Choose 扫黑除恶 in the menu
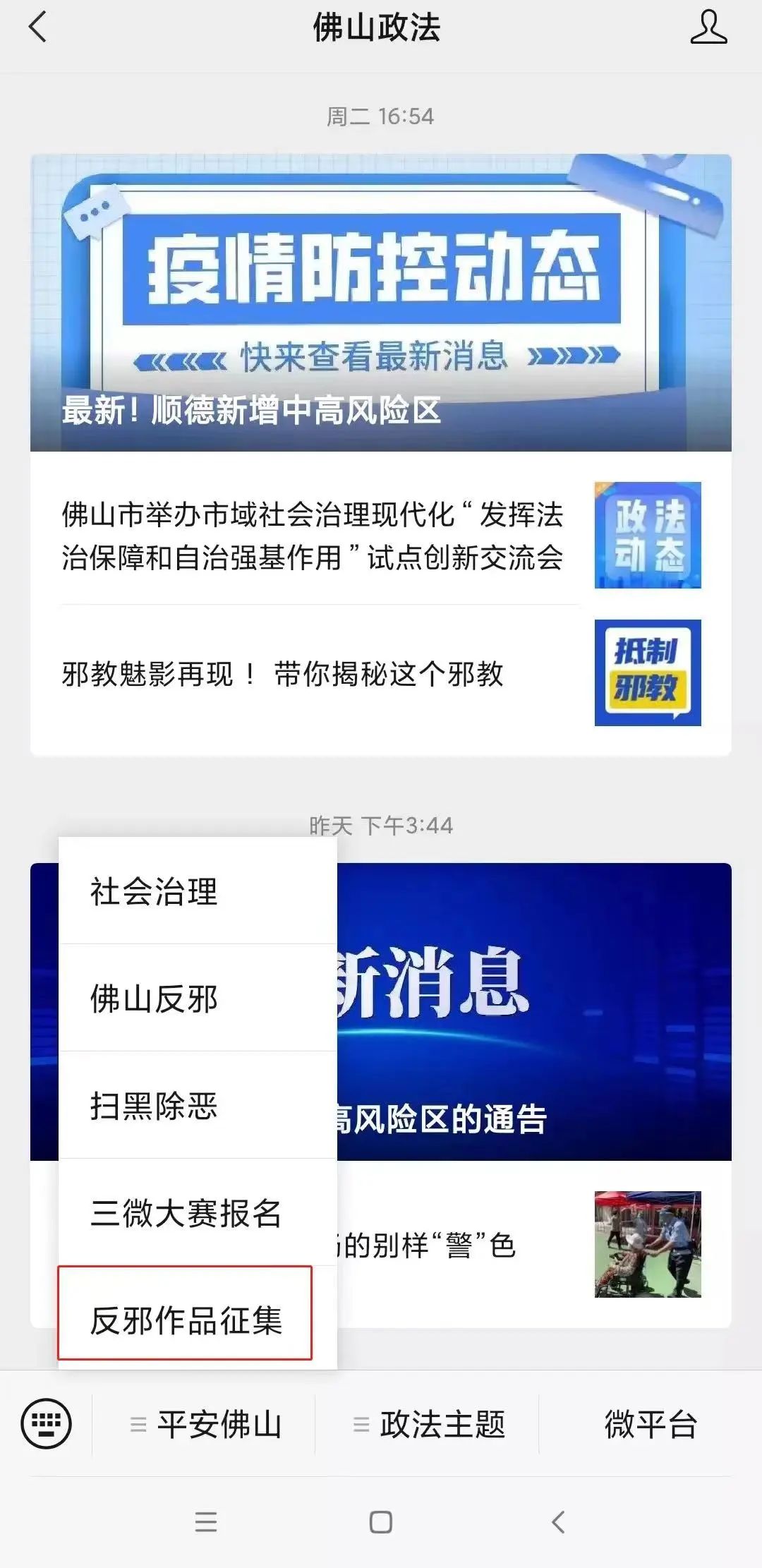The width and height of the screenshot is (762, 1568). [198, 1105]
